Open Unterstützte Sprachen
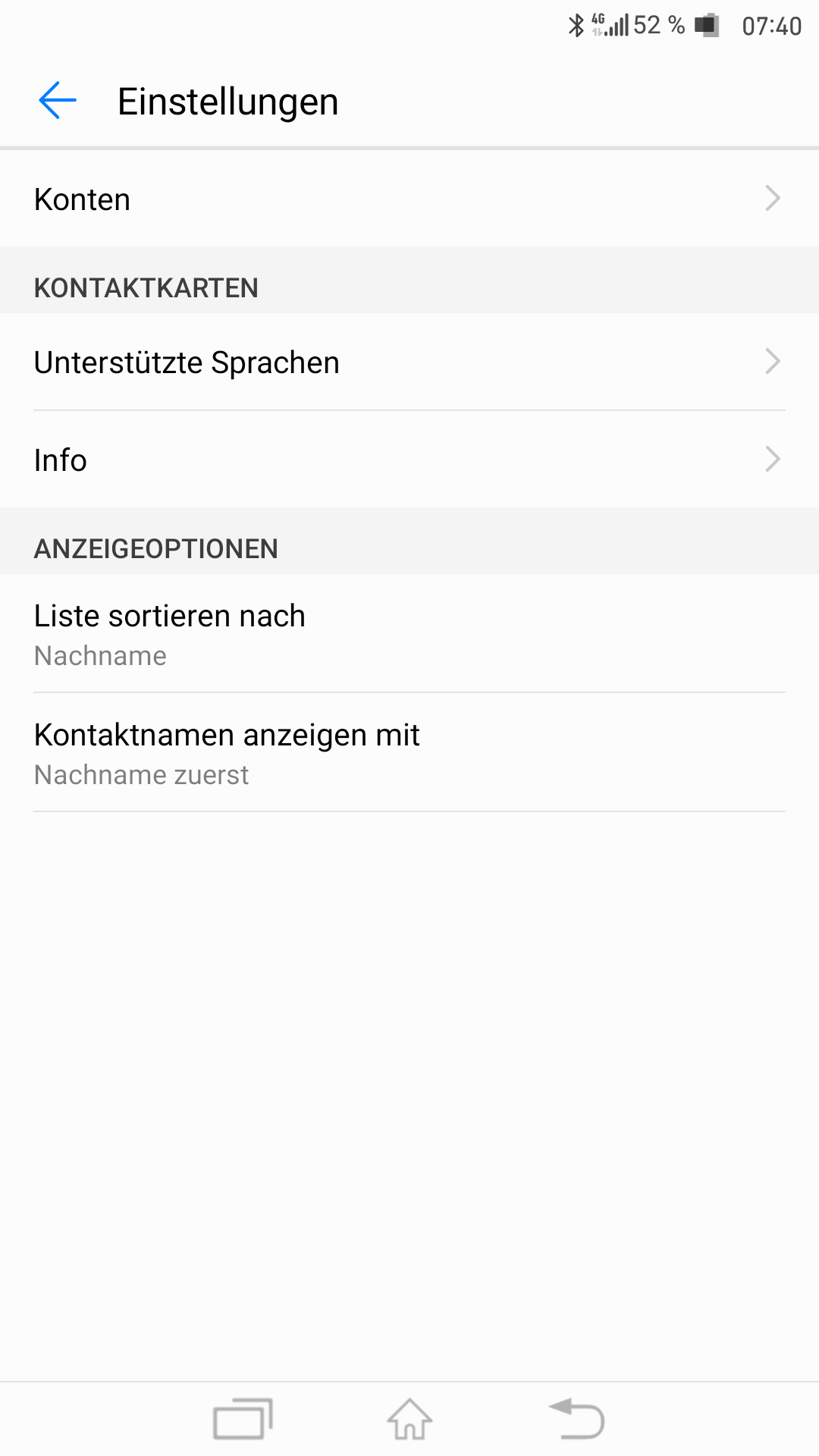Screen dimensions: 819x1456 (409, 362)
